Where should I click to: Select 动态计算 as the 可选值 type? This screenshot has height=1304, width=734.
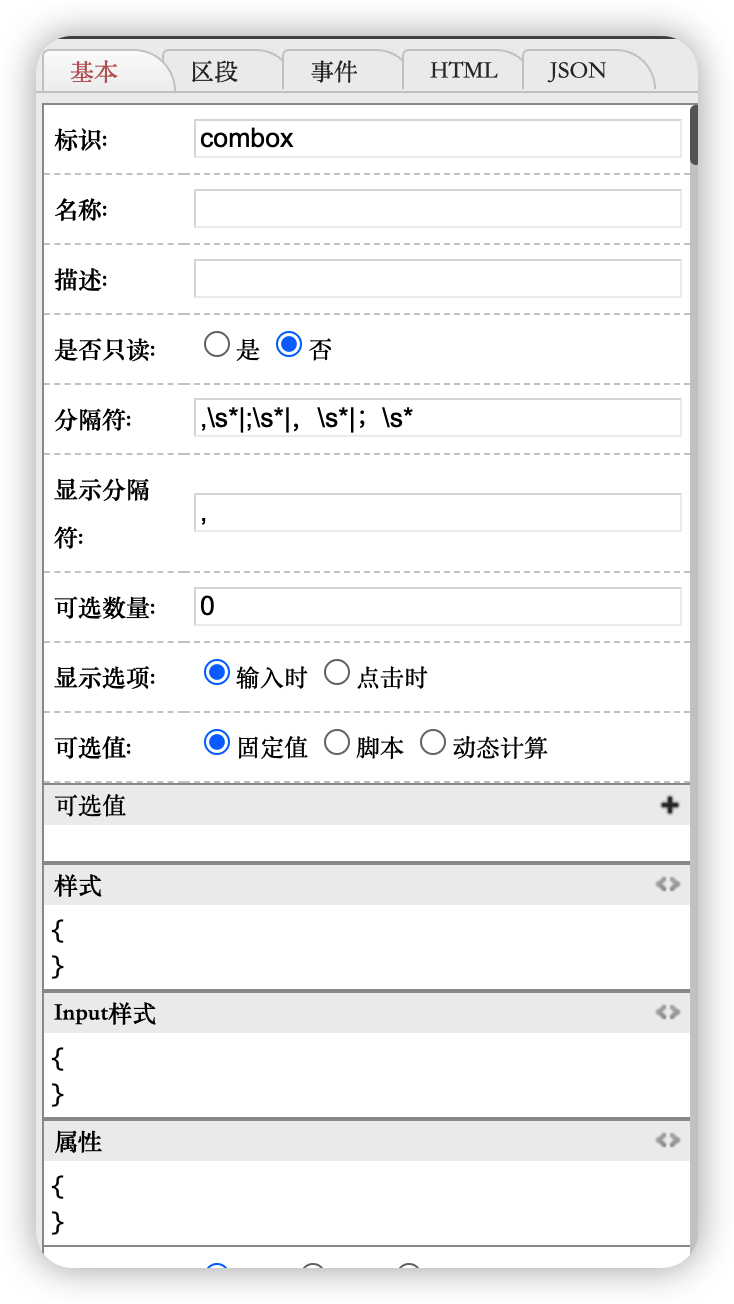(x=433, y=743)
